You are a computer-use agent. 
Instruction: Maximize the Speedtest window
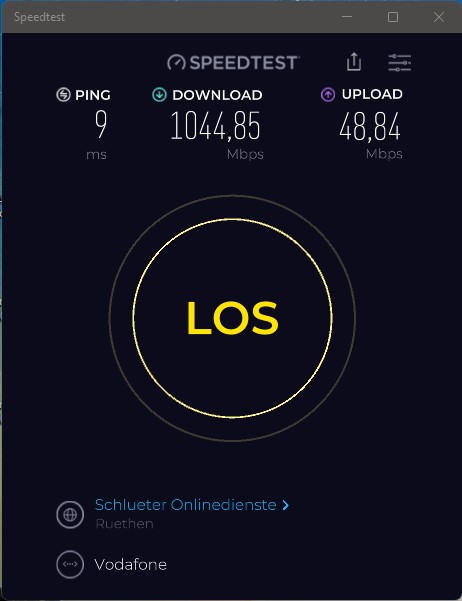coord(393,17)
